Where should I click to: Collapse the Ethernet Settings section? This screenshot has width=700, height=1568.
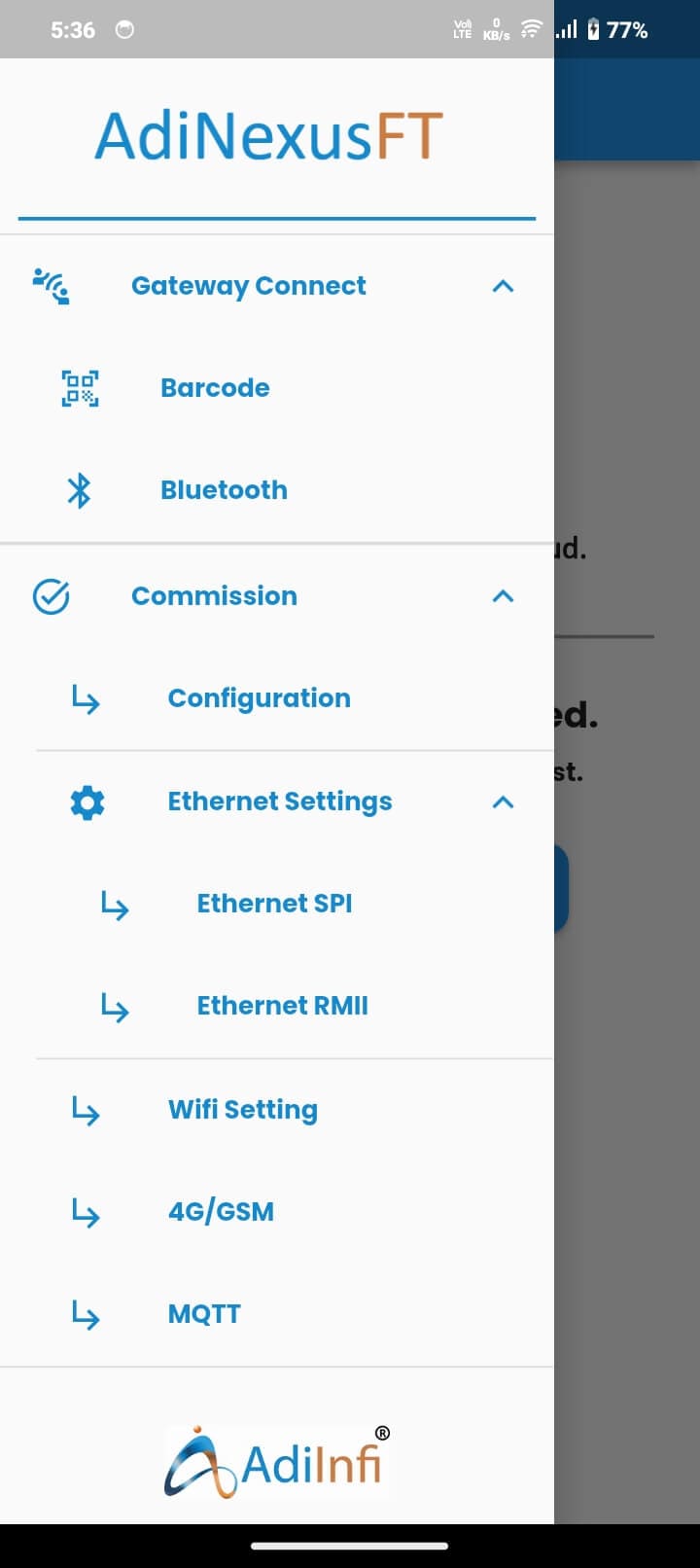503,802
